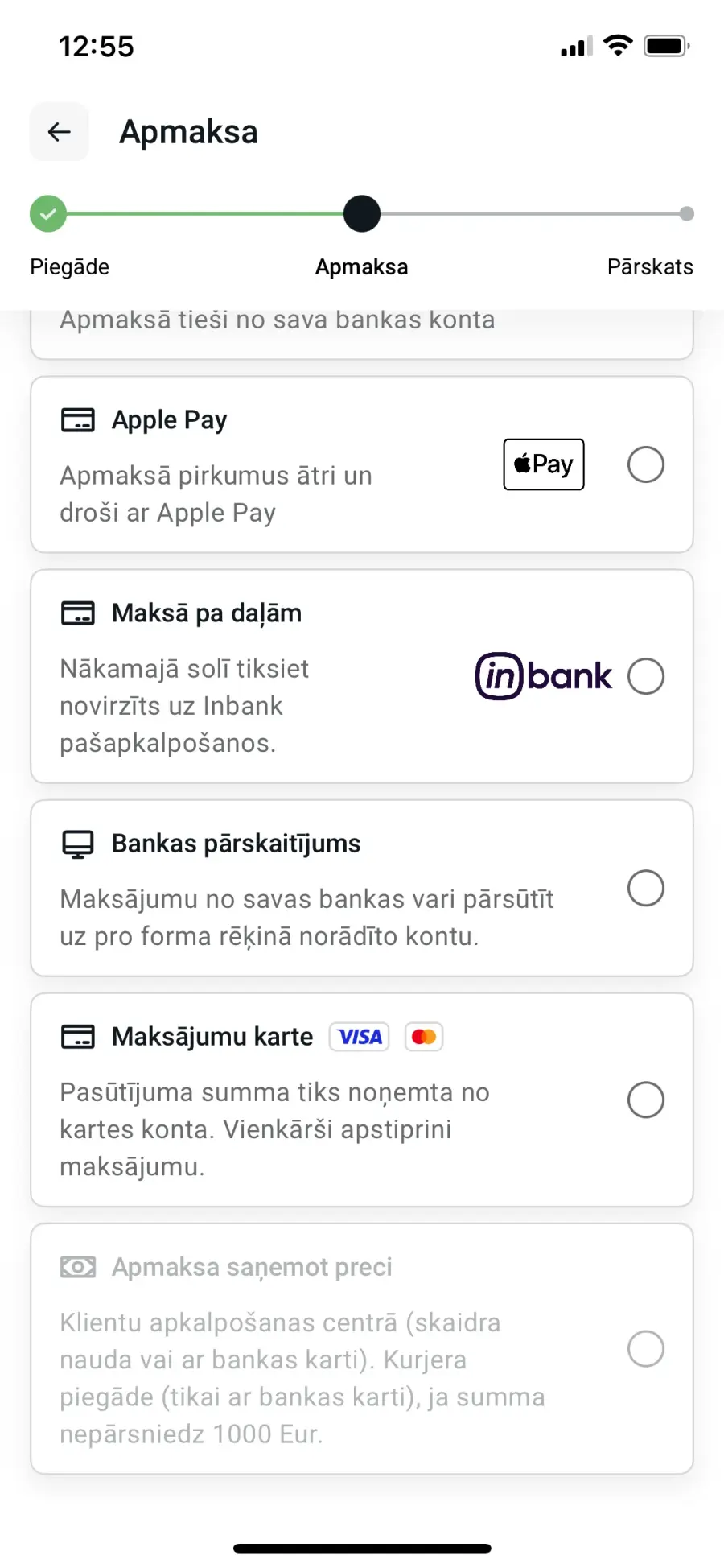Select Apmaksa saņemot preci option
The width and height of the screenshot is (724, 1568).
pos(362,1348)
